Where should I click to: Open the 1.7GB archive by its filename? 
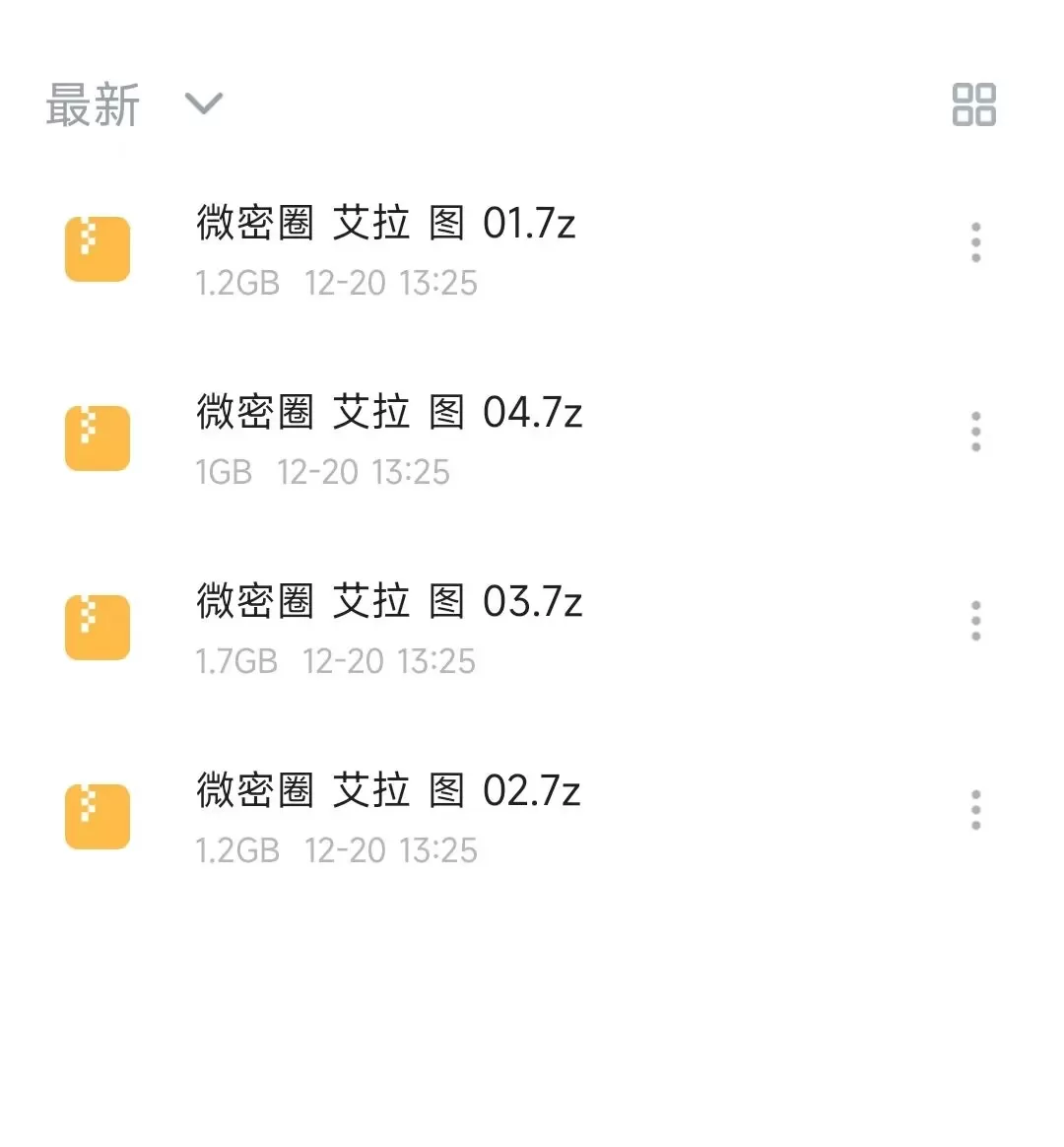[389, 600]
